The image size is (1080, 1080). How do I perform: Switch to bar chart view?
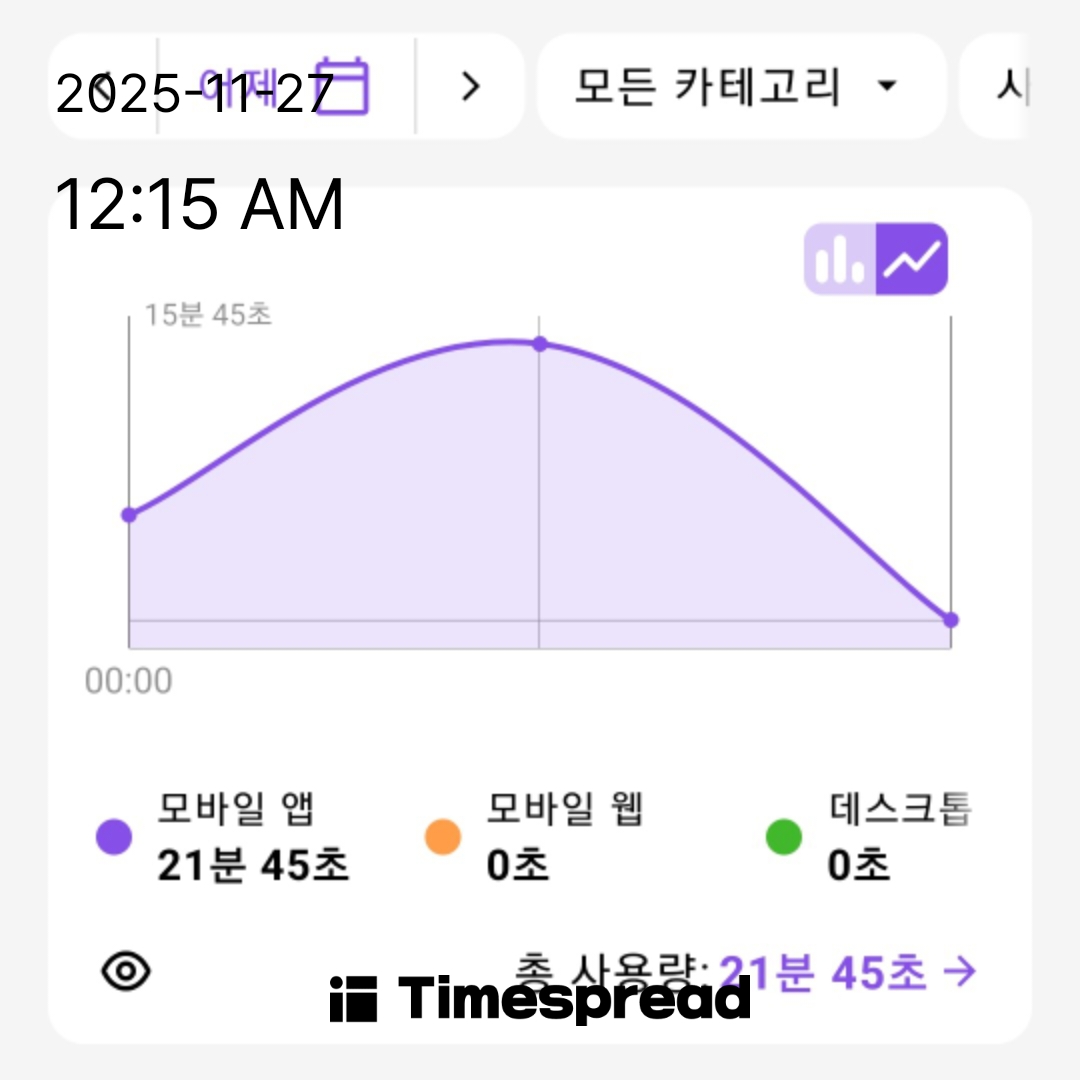(x=840, y=259)
